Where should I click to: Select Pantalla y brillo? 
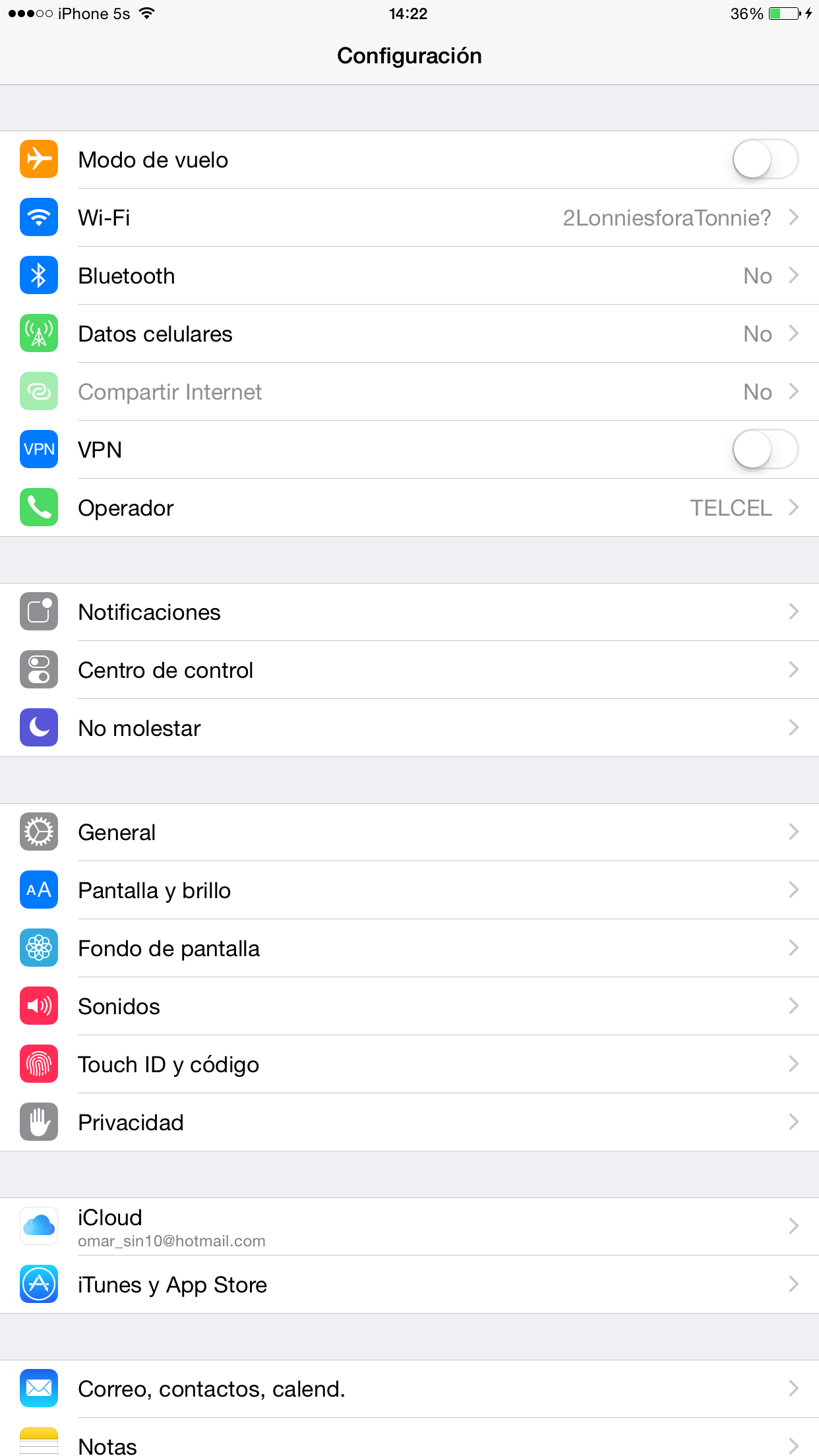tap(409, 890)
